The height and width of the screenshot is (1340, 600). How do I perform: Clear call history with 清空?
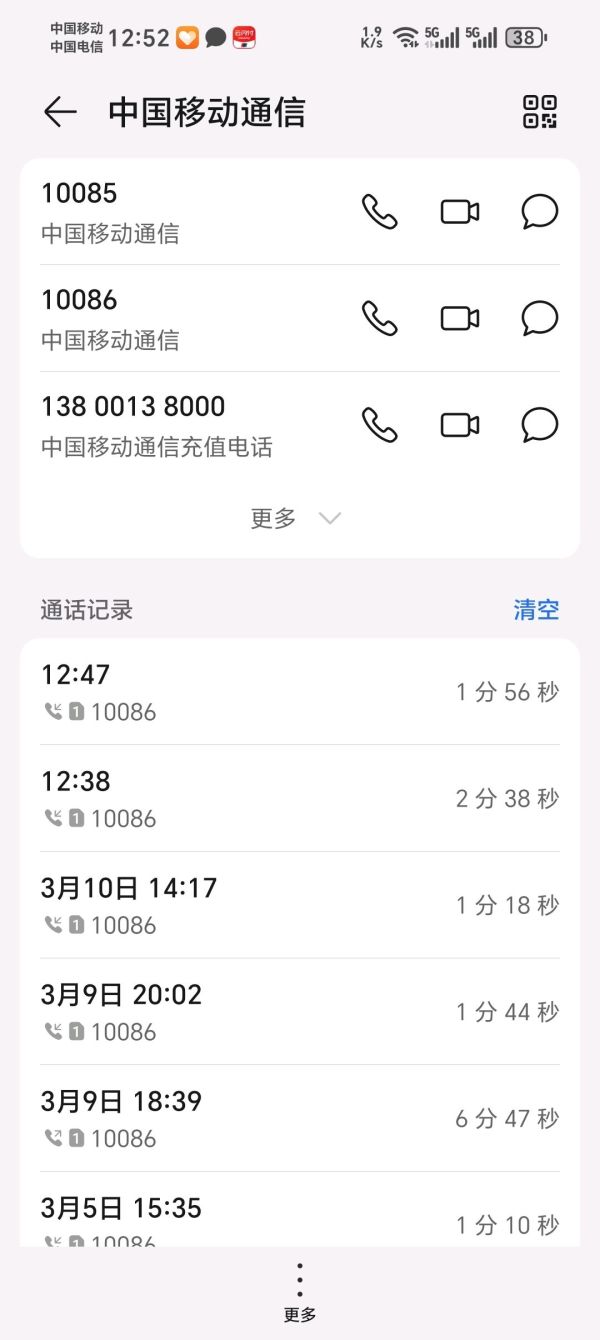tap(536, 610)
